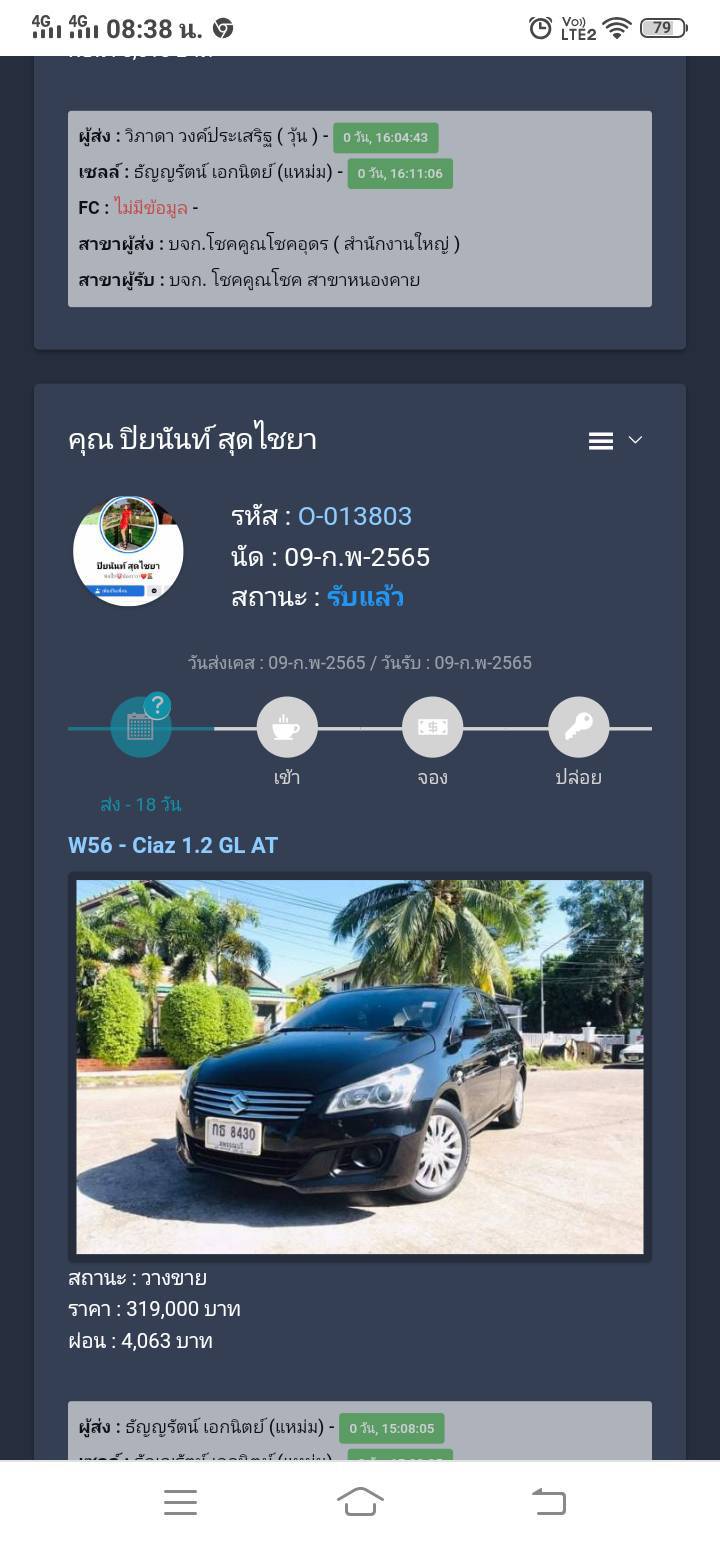The width and height of the screenshot is (720, 1544).
Task: Select the จอง money step
Action: pos(432,727)
